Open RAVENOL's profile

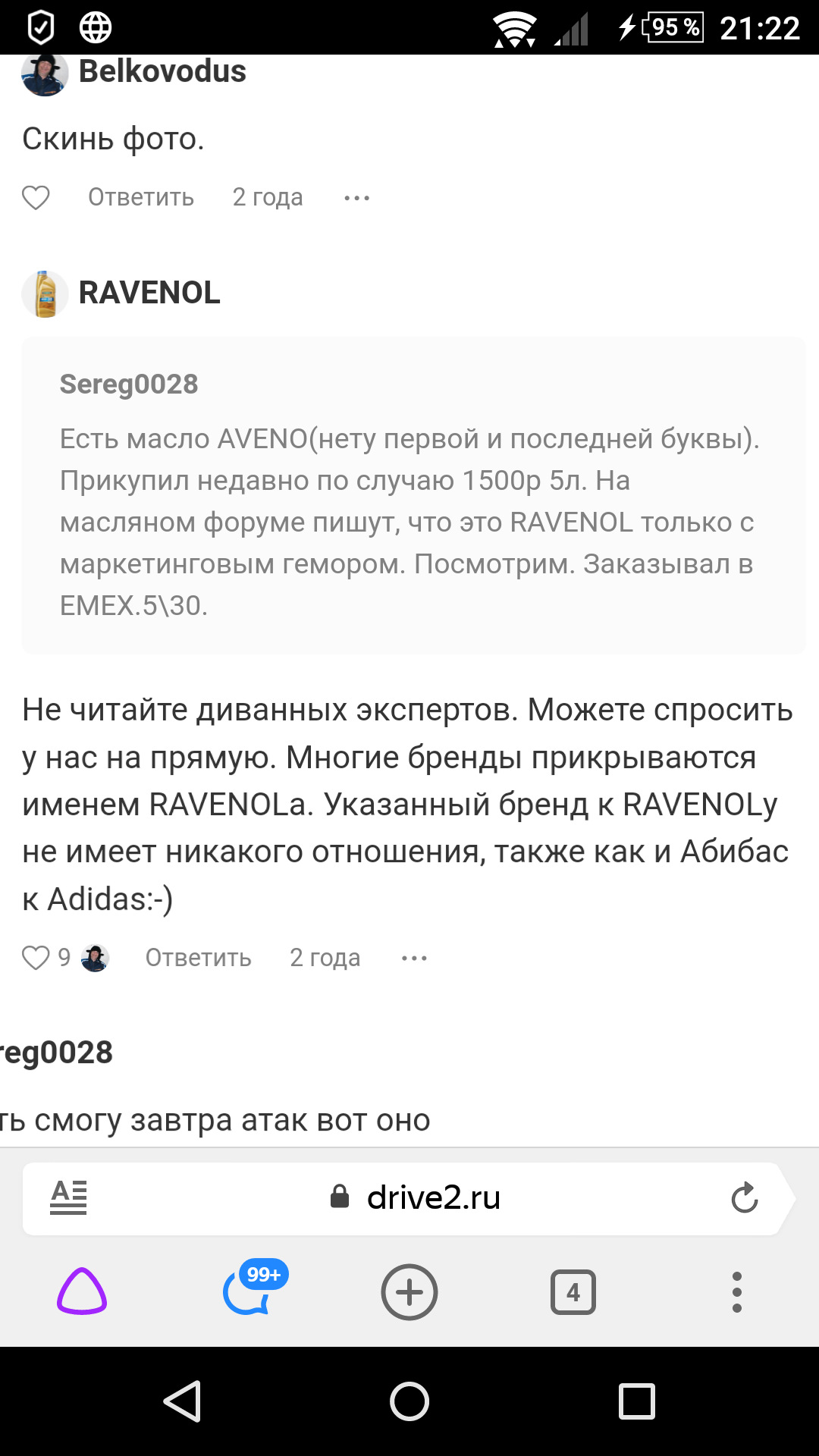tap(149, 293)
